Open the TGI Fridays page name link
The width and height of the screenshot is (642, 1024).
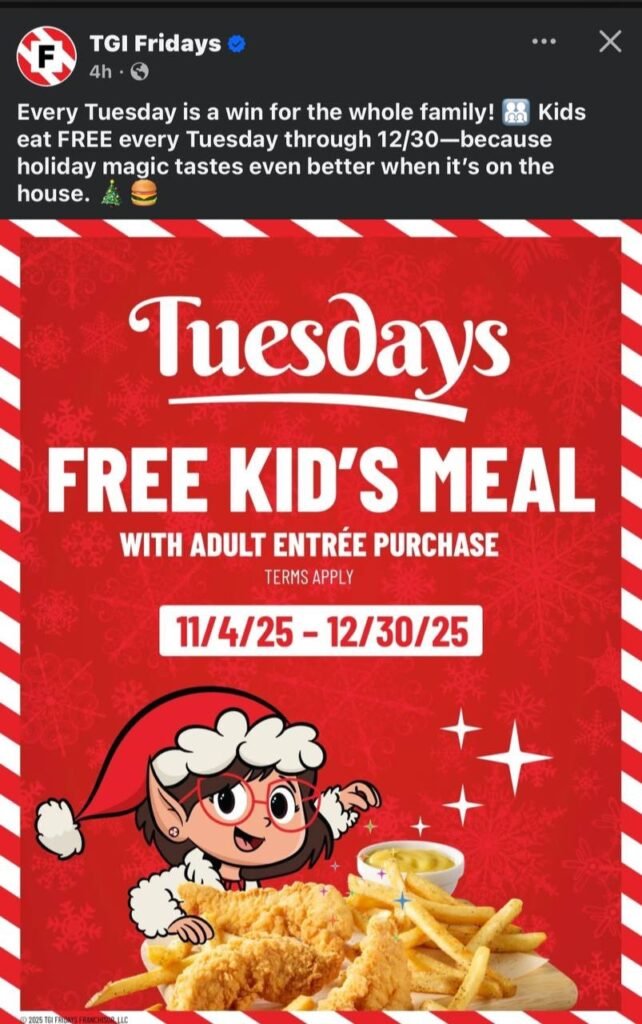tap(155, 43)
